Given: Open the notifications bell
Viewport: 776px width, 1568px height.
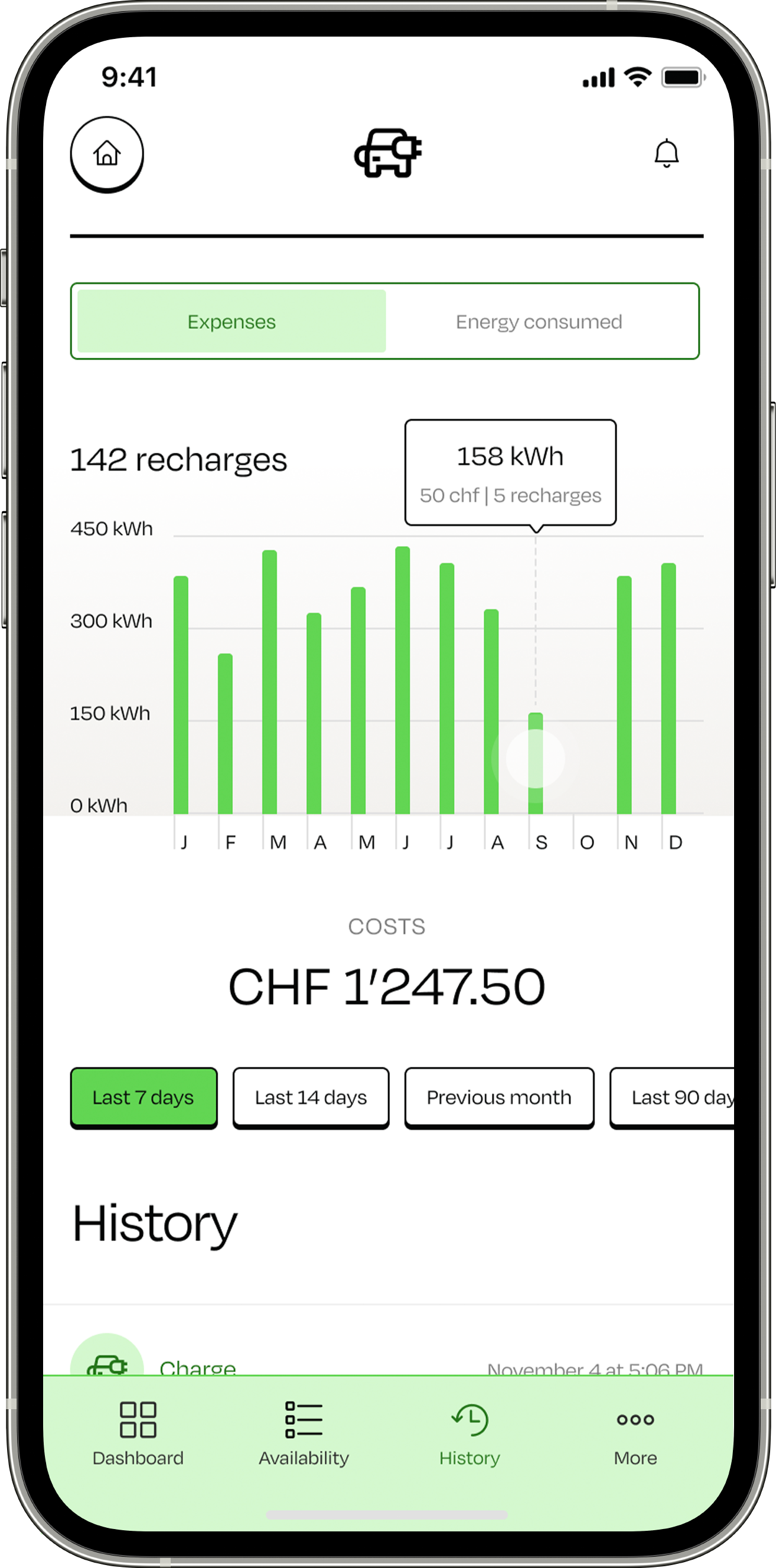Looking at the screenshot, I should (x=666, y=153).
